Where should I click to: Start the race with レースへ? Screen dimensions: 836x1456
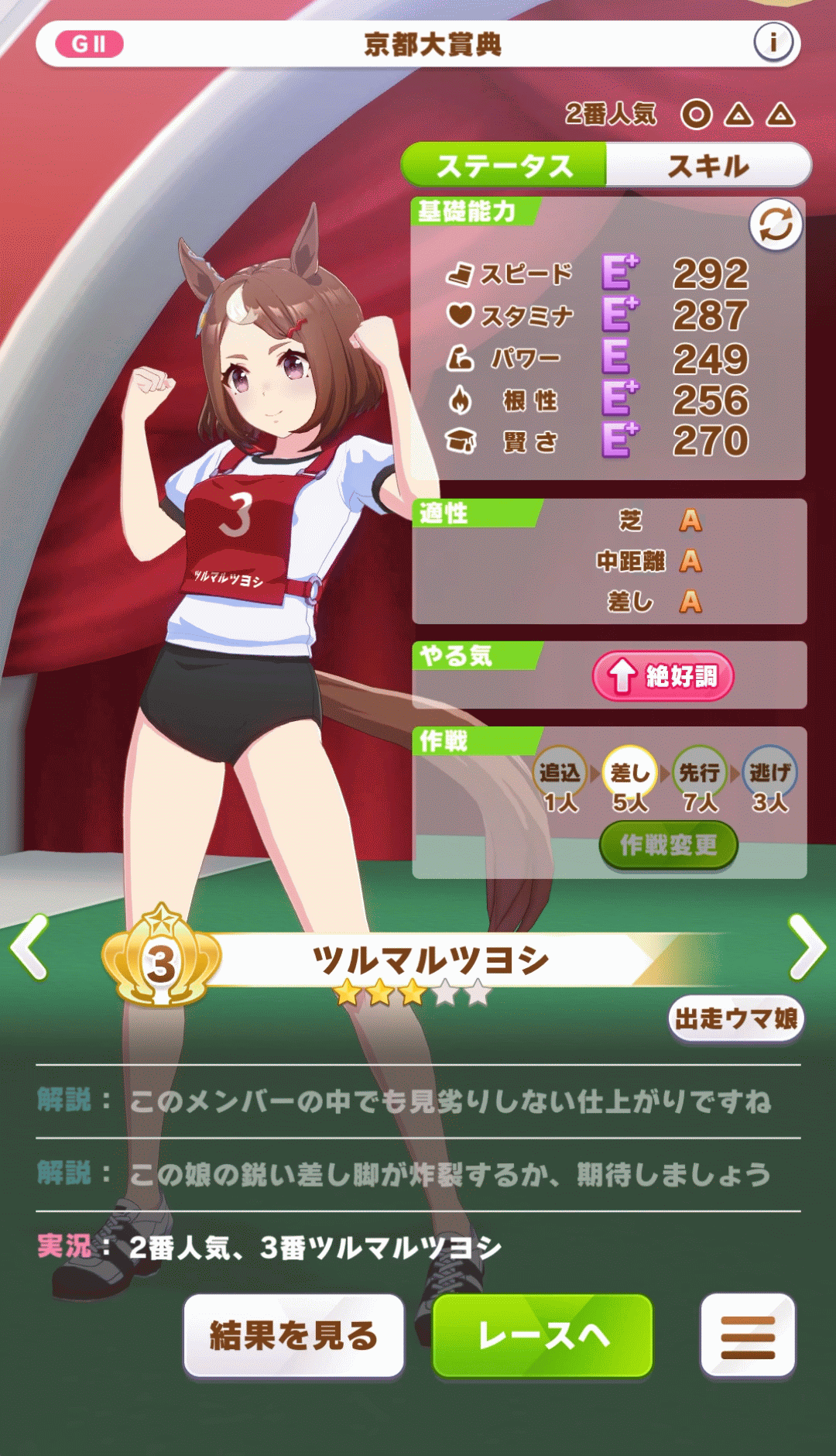(543, 1335)
